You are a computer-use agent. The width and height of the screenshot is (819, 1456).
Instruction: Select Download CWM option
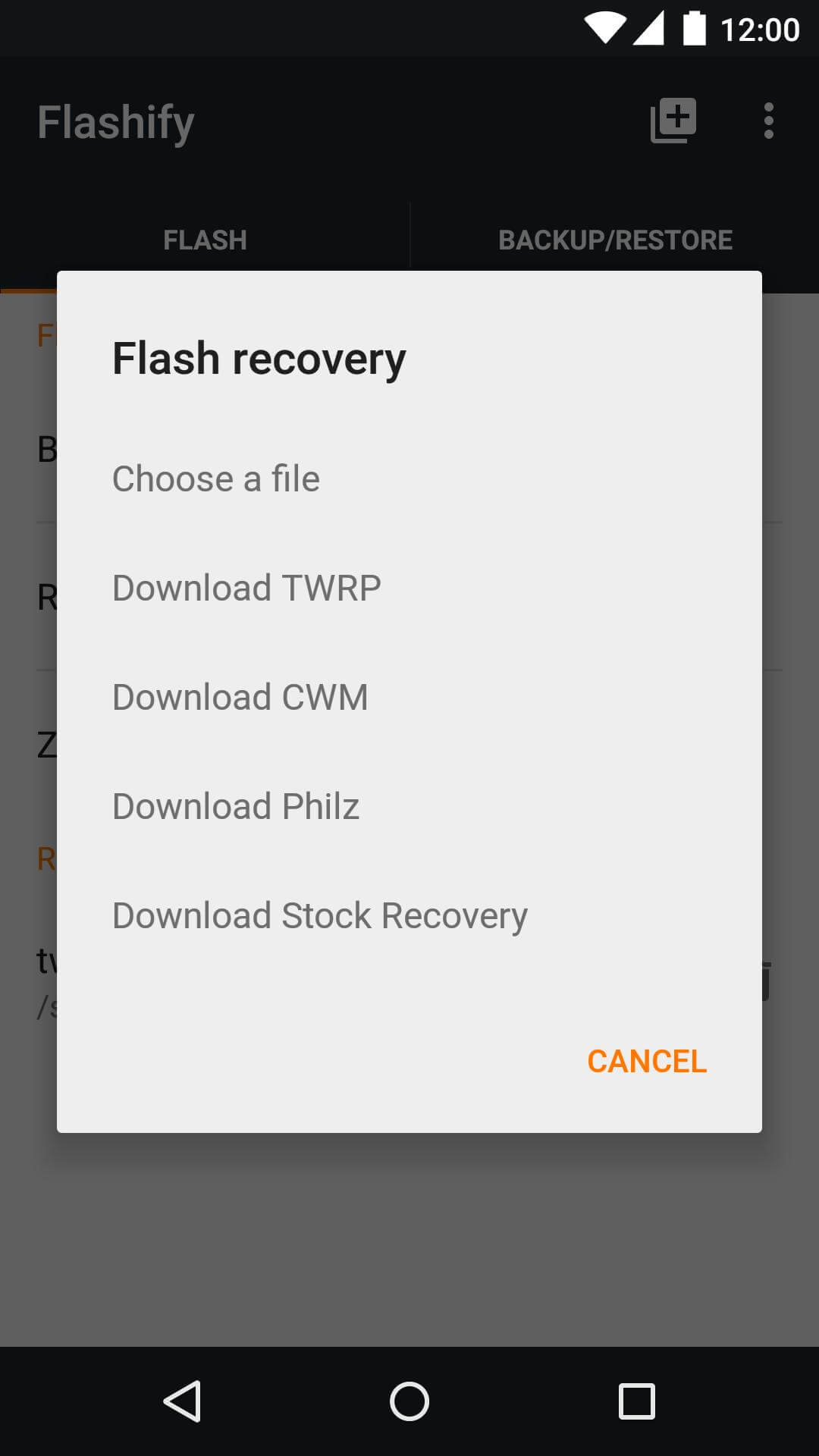pyautogui.click(x=240, y=697)
